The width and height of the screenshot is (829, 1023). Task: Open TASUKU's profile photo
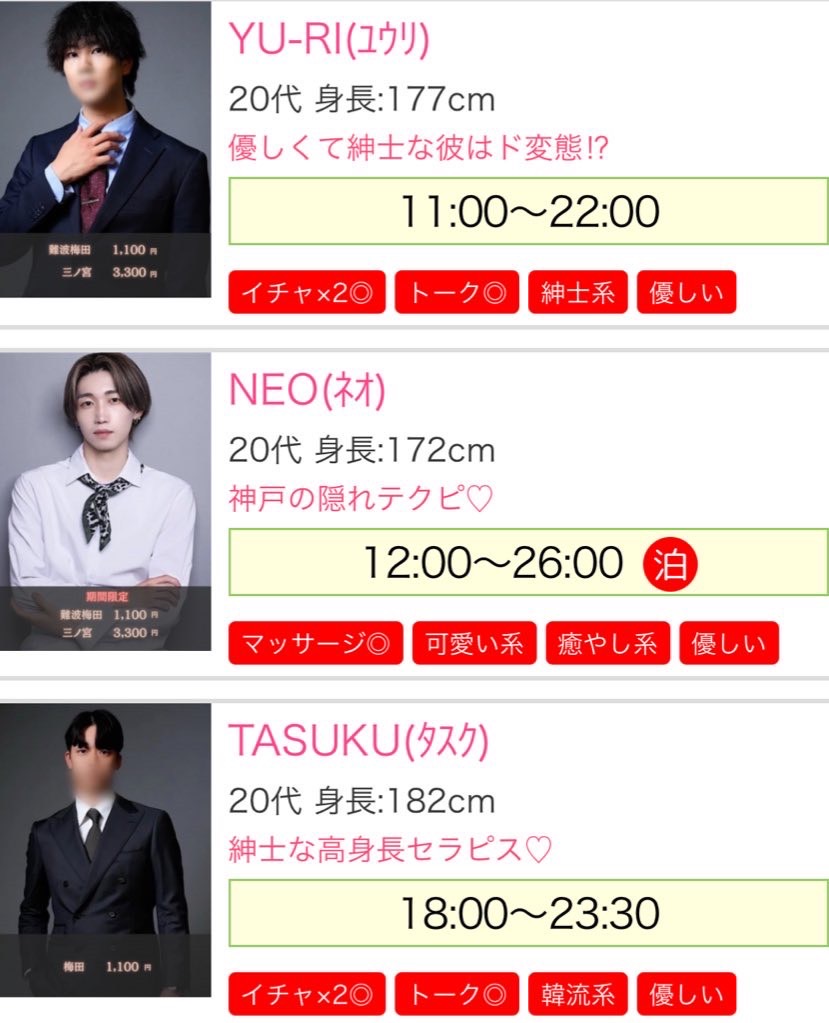(105, 850)
